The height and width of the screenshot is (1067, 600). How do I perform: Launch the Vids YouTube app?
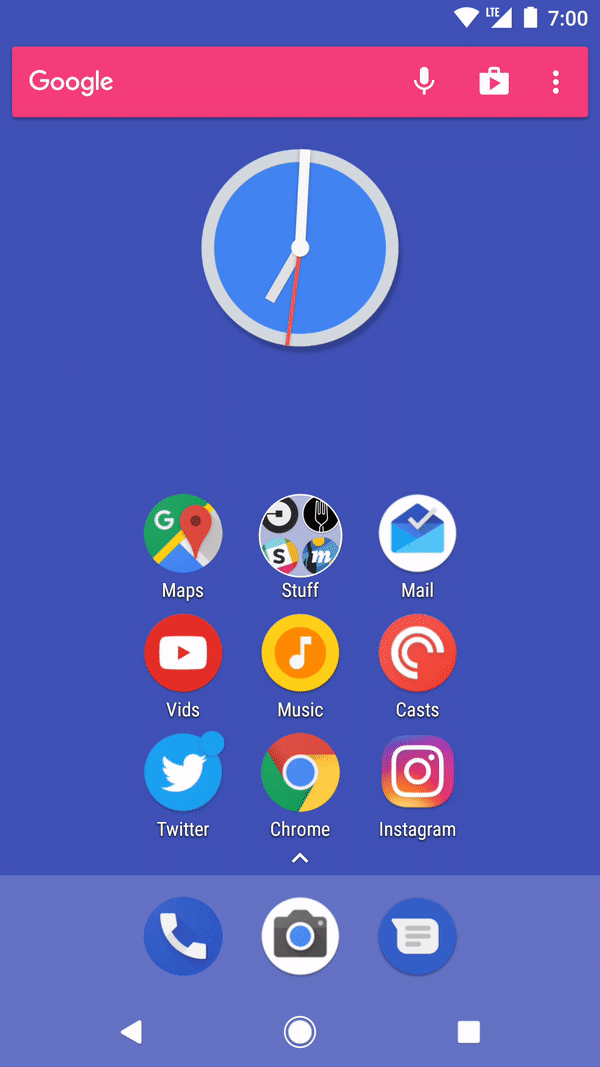(183, 653)
